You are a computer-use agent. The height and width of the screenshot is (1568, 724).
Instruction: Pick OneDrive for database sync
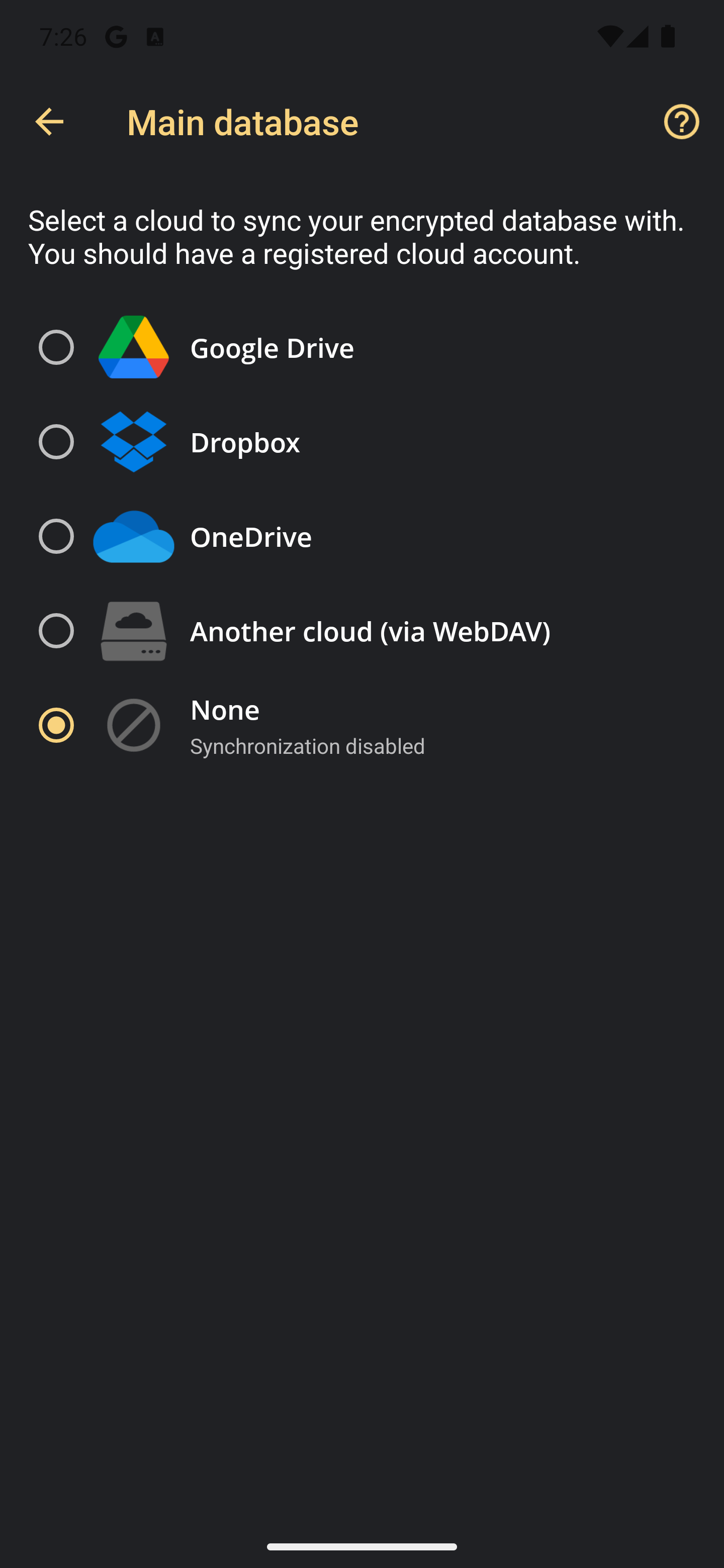coord(56,536)
